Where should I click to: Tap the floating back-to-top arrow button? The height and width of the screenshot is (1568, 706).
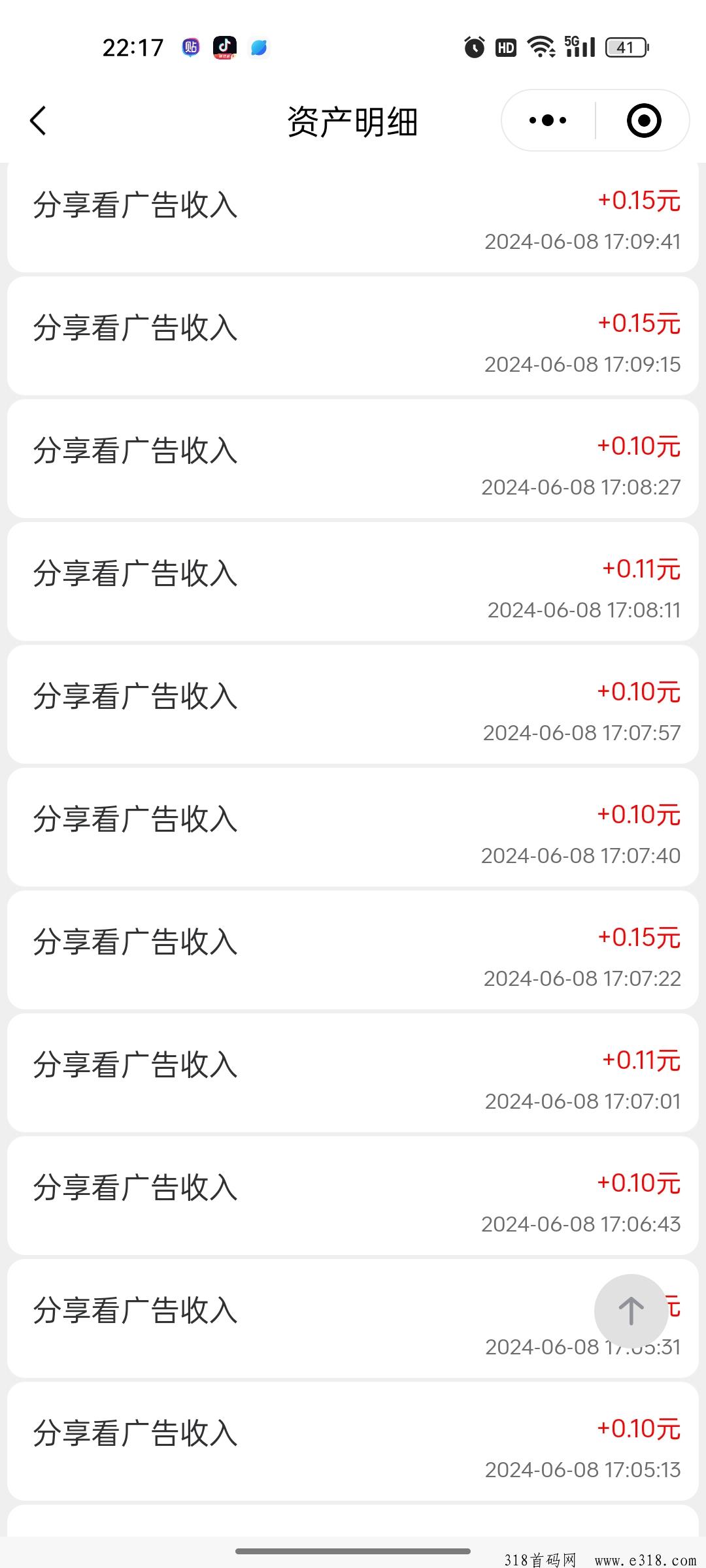point(631,1311)
